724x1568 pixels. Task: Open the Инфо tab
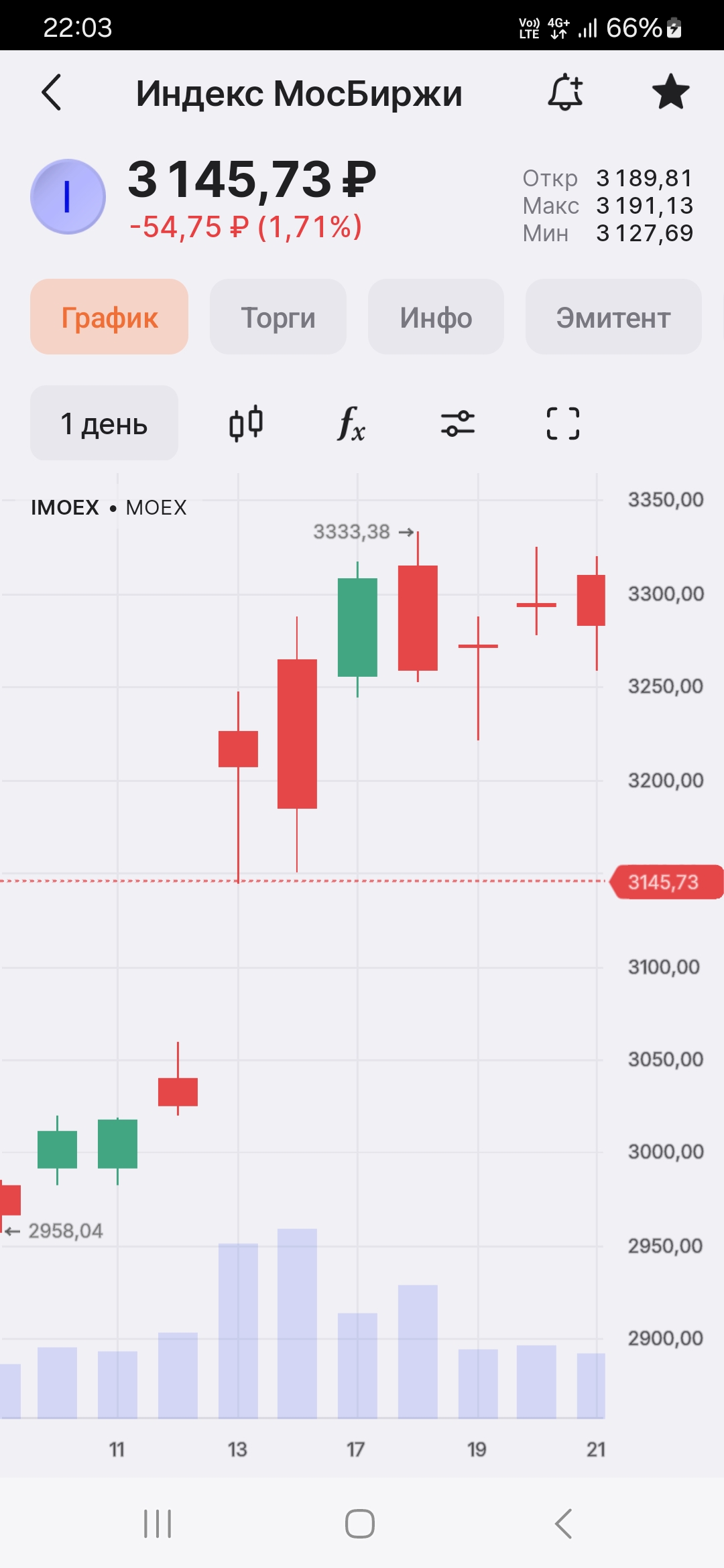[x=436, y=317]
